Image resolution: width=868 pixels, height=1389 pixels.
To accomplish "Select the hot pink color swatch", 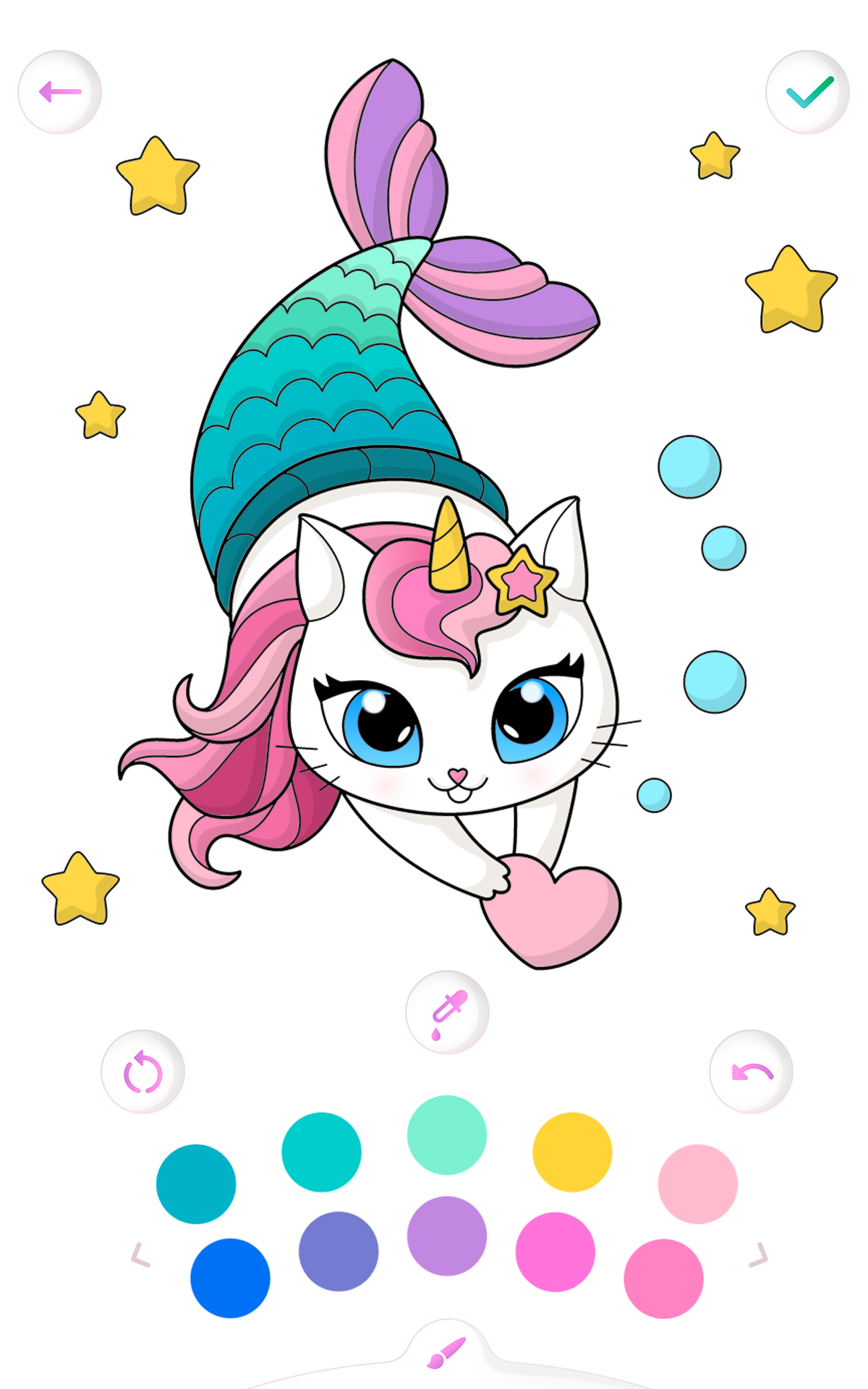I will click(x=663, y=1278).
